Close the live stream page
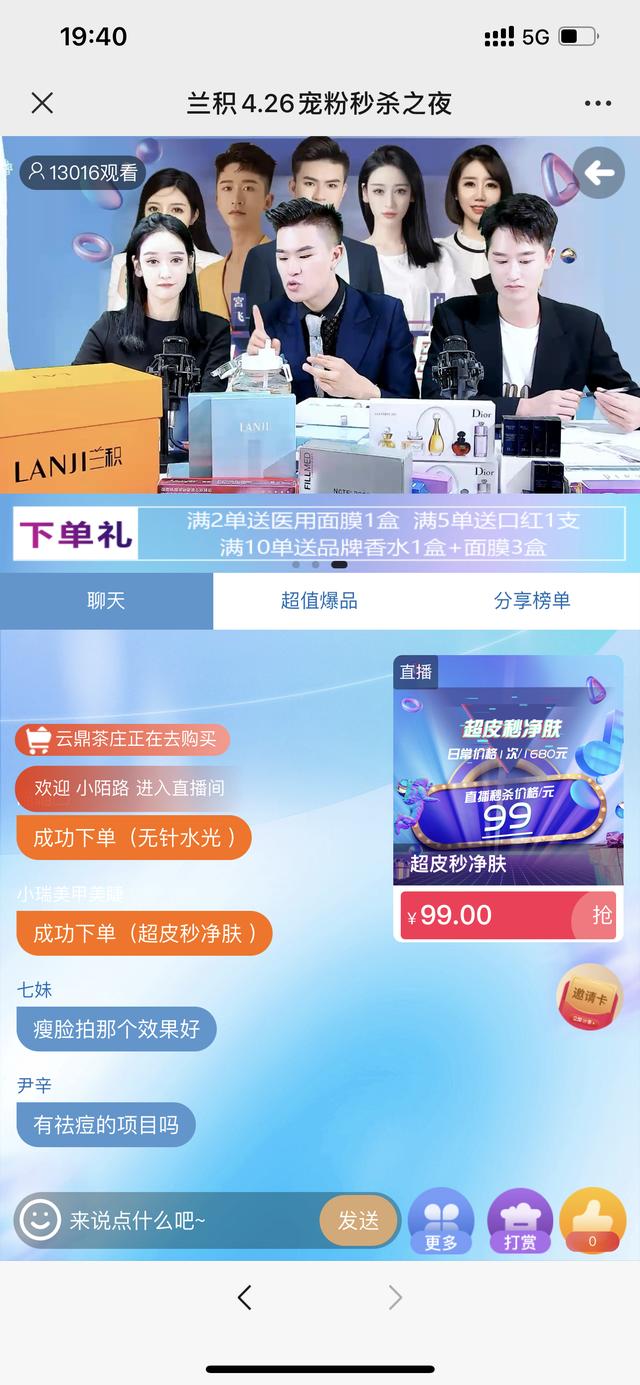The height and width of the screenshot is (1385, 640). 42,103
